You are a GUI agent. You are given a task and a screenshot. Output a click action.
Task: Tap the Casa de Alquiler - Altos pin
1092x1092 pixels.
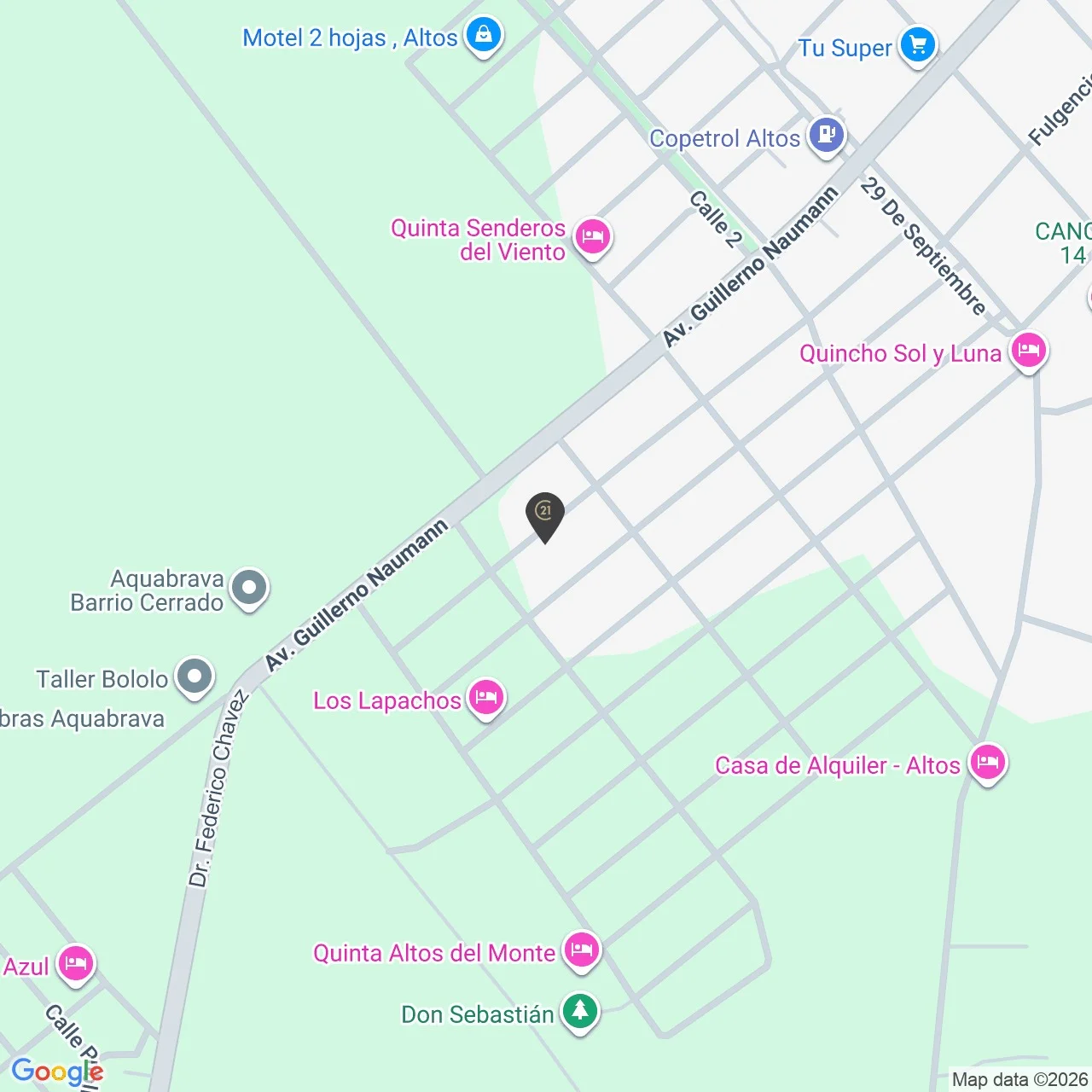pos(987,762)
